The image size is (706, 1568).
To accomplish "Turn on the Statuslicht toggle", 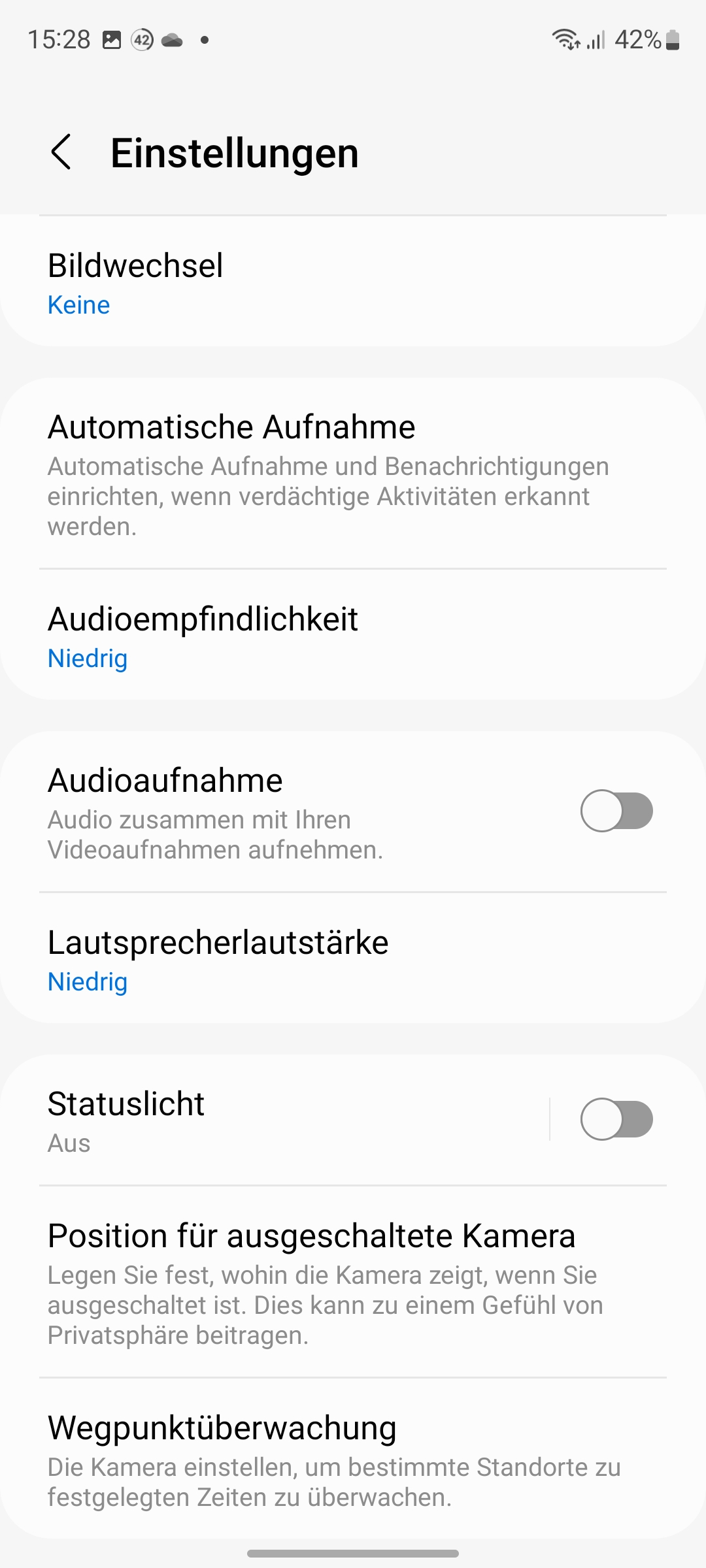I will tap(616, 1119).
